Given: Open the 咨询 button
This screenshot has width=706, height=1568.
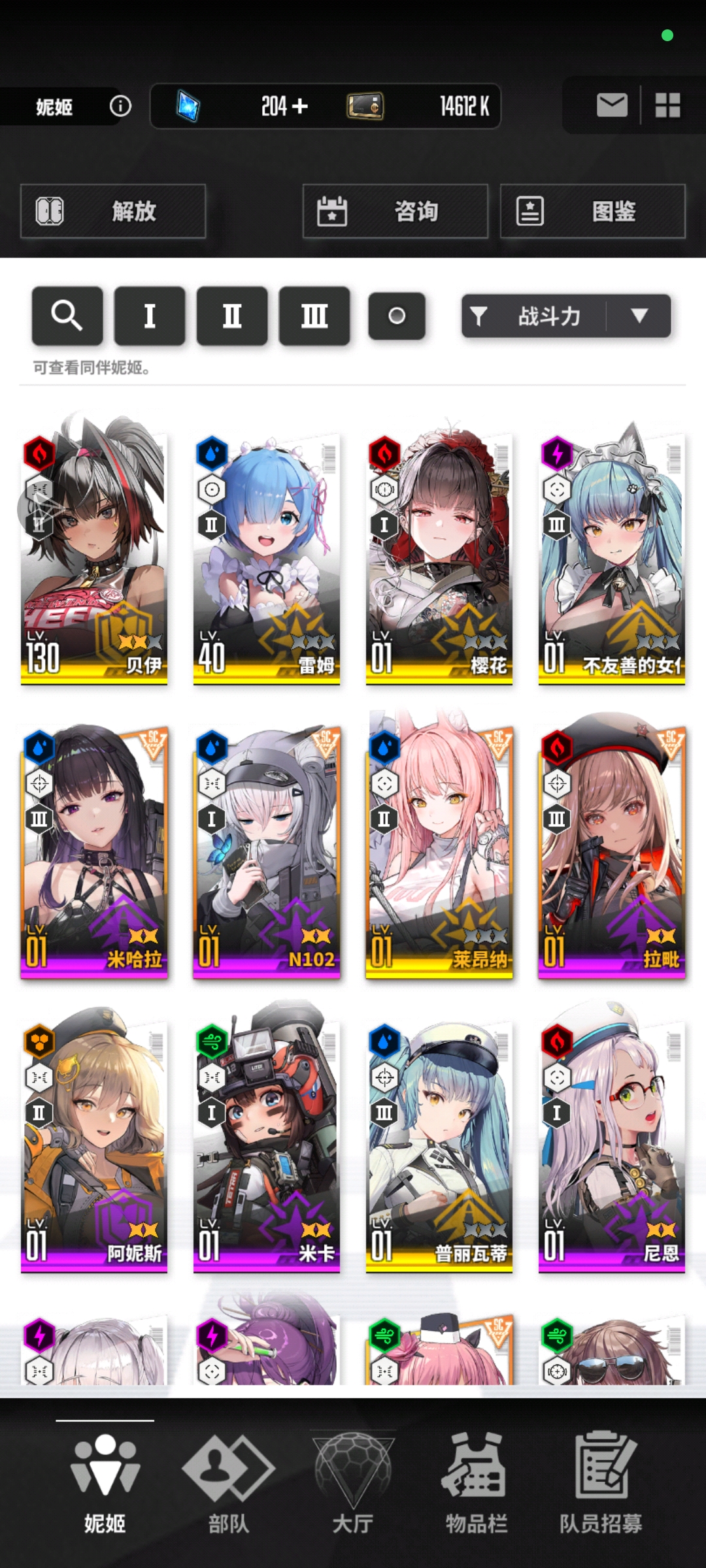Looking at the screenshot, I should [x=395, y=211].
